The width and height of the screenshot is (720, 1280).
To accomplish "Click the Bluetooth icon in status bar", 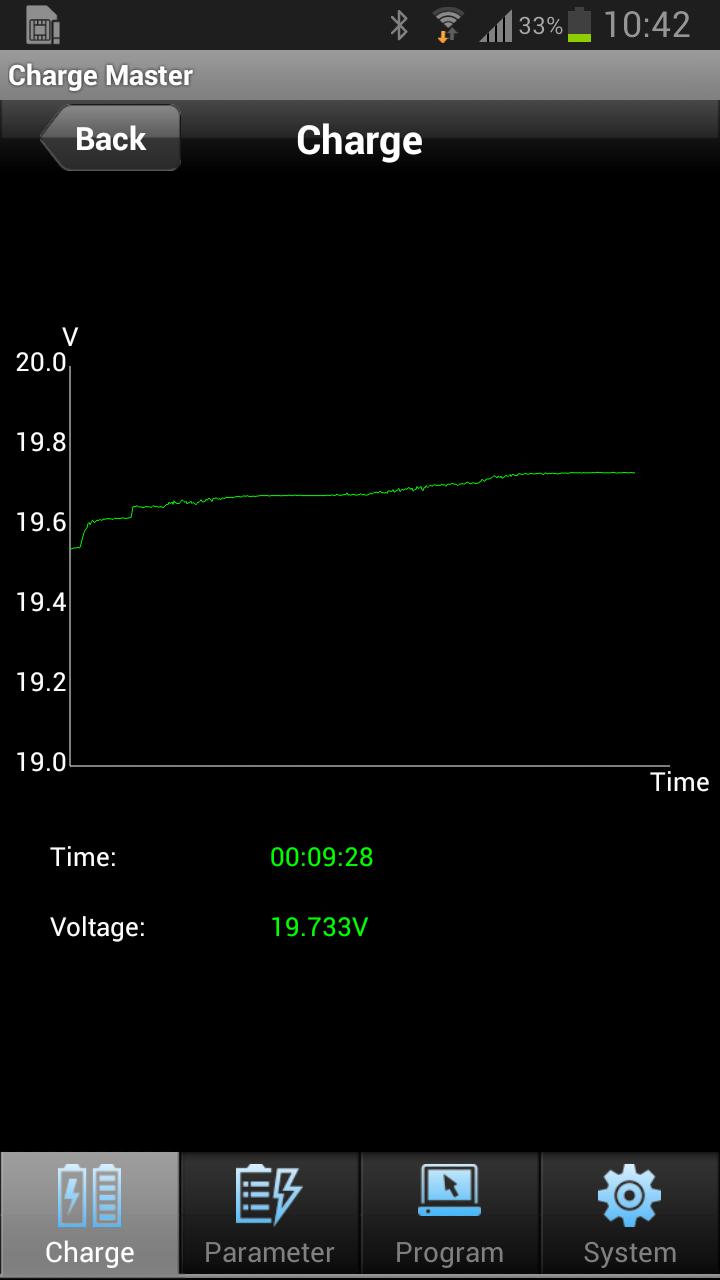I will [399, 24].
